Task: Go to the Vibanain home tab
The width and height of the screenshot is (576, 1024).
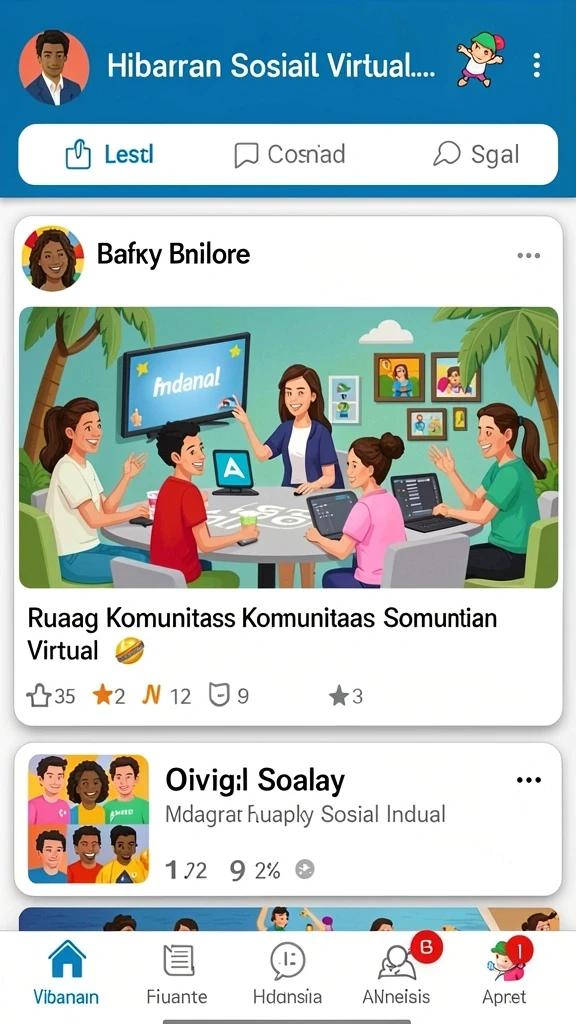Action: [67, 973]
